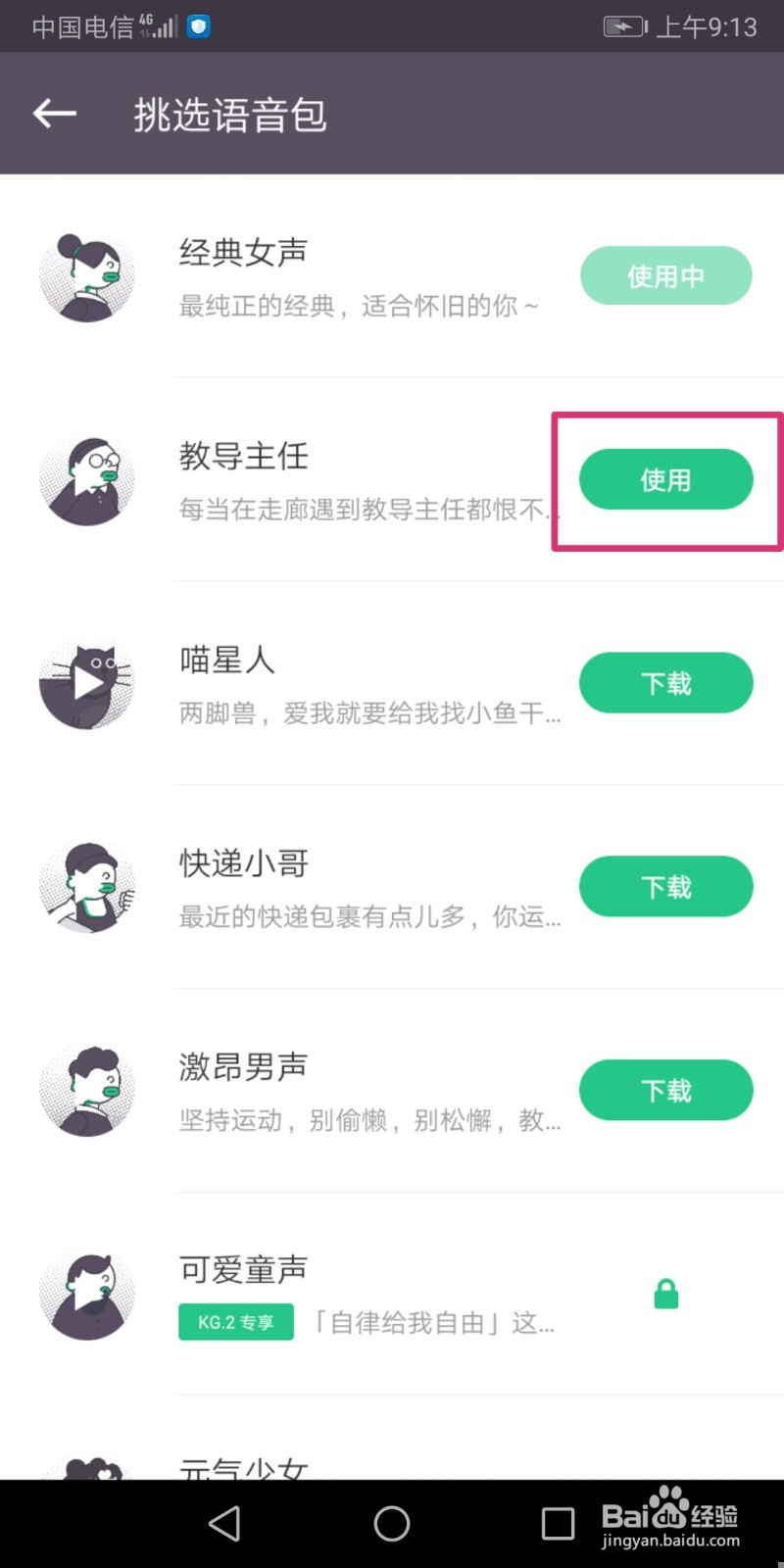Download the 喵星人 voice pack
This screenshot has height=1568, width=784.
[665, 683]
